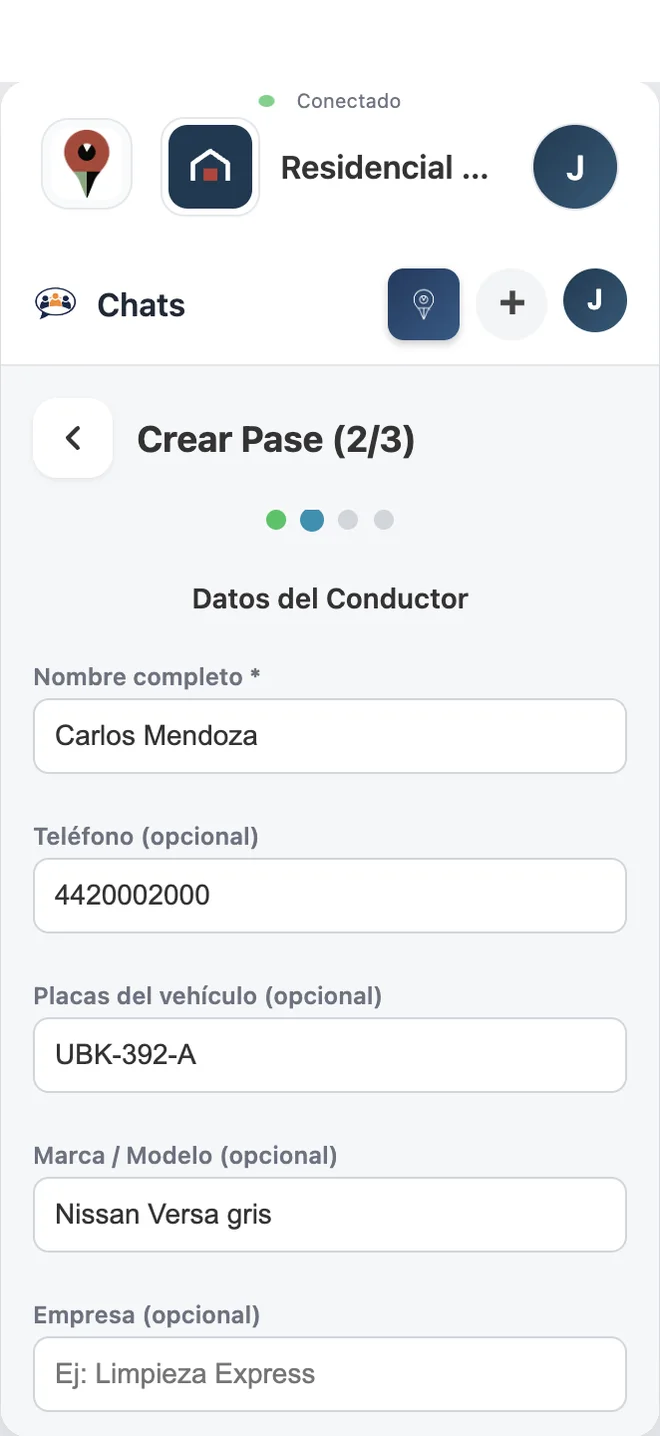Open the large J profile avatar
Image resolution: width=660 pixels, height=1436 pixels.
pos(575,167)
